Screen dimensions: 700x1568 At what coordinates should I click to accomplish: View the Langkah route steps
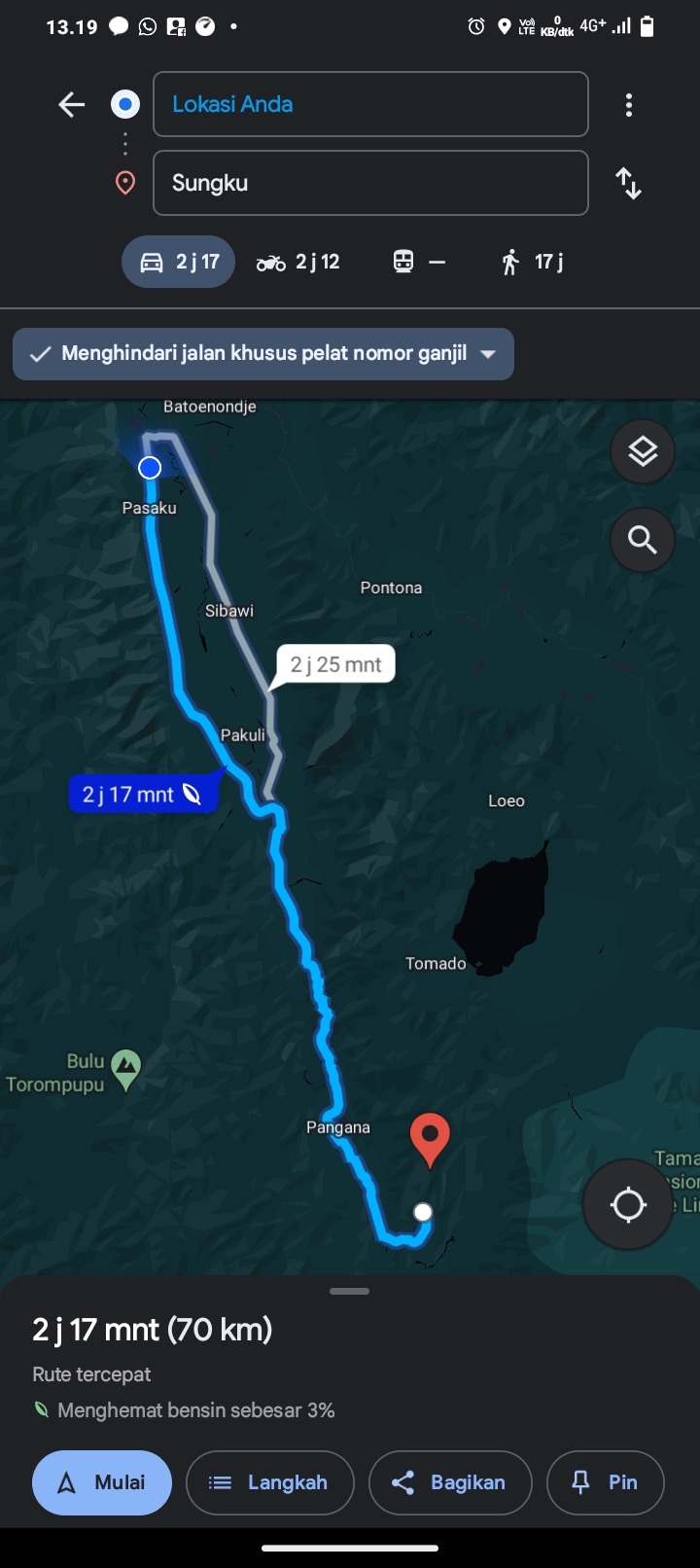tap(269, 1482)
